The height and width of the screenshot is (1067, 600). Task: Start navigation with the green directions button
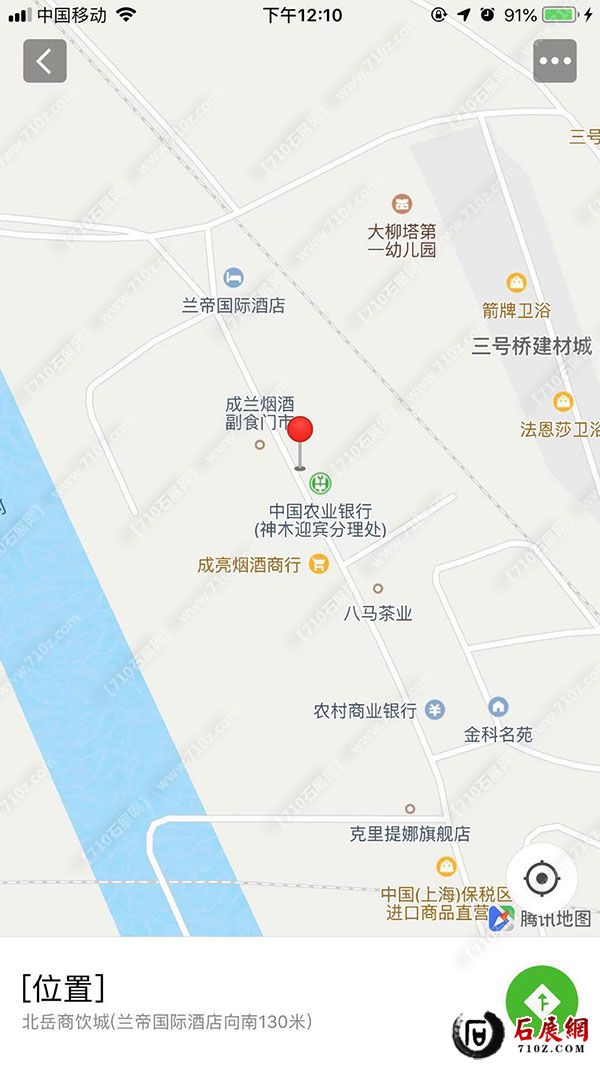tap(541, 996)
